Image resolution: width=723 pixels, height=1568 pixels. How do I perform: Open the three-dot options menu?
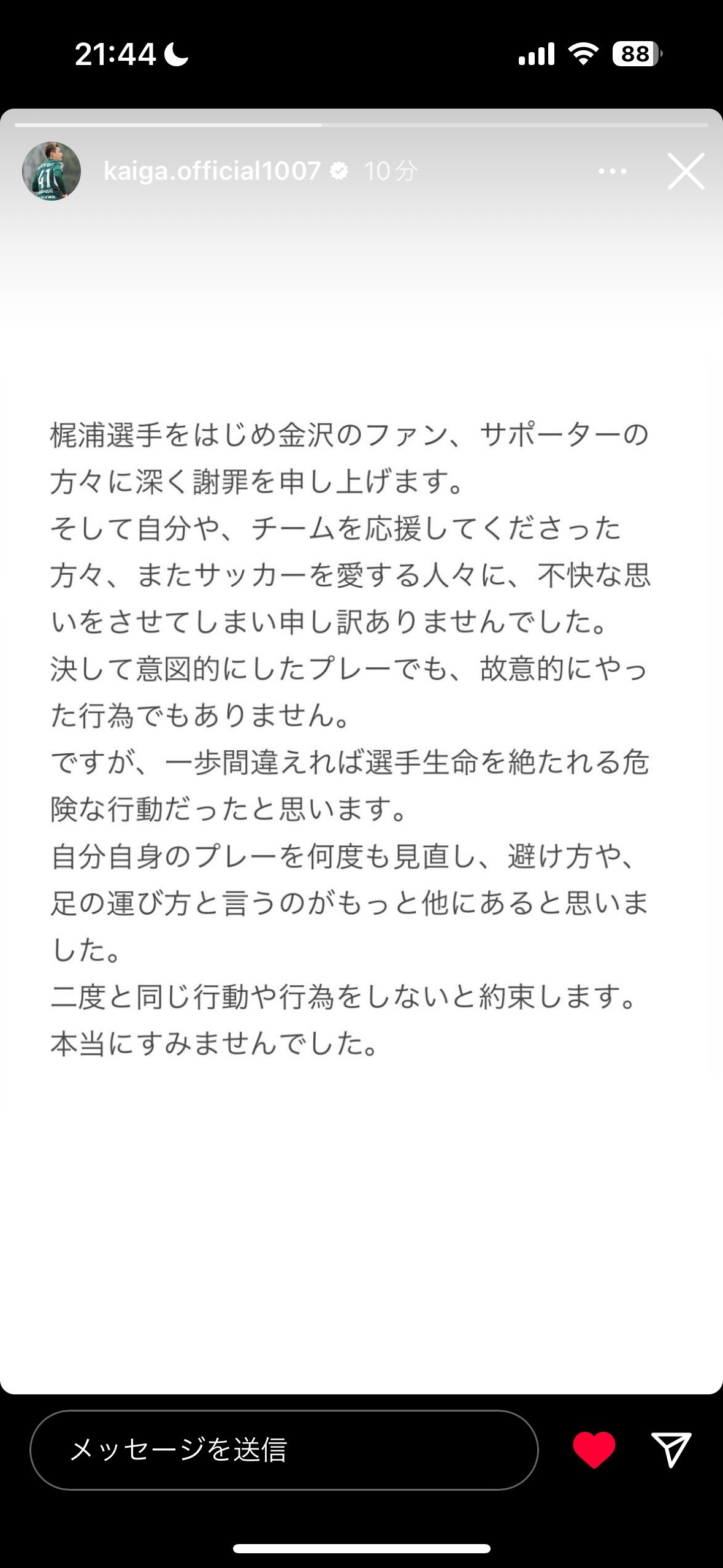tap(613, 171)
